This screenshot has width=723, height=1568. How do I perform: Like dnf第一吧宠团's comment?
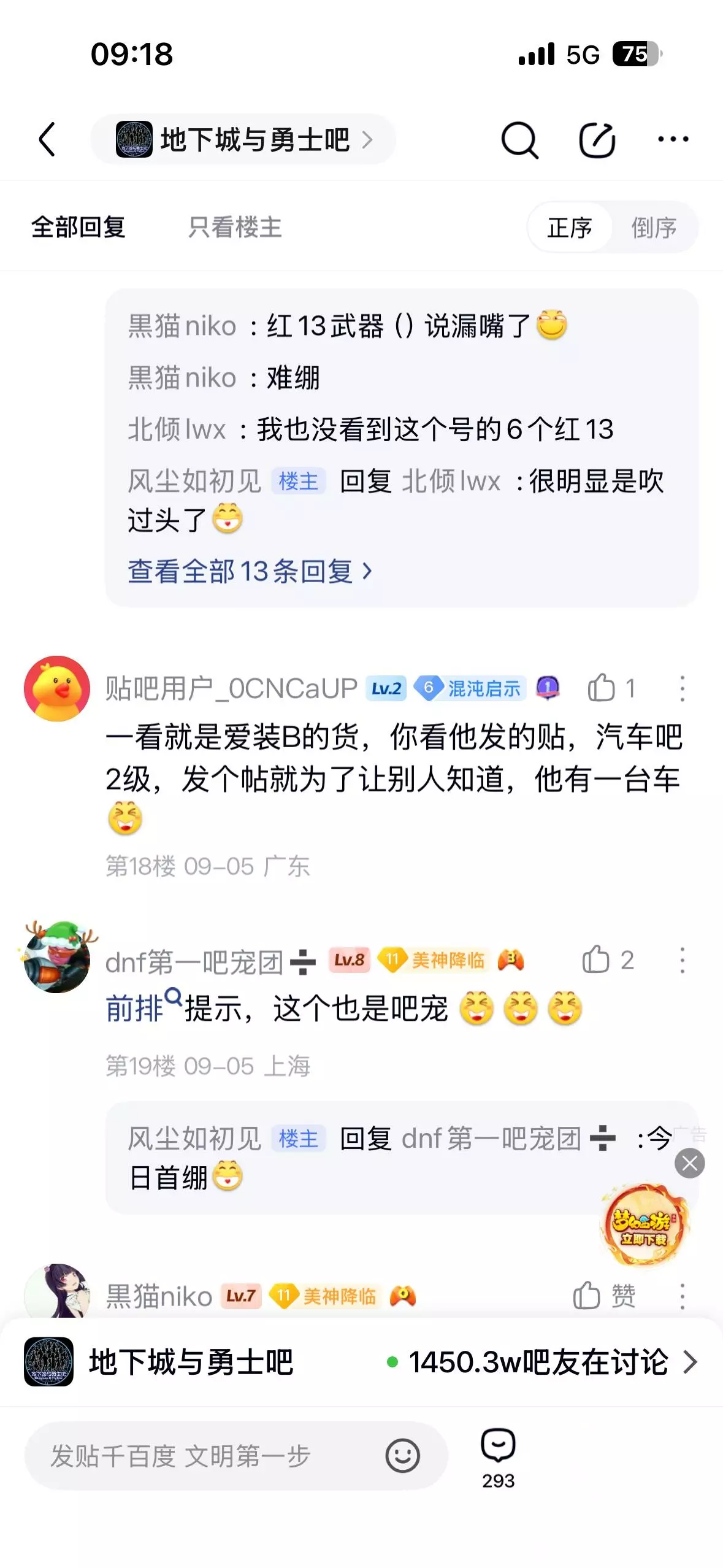tap(608, 960)
